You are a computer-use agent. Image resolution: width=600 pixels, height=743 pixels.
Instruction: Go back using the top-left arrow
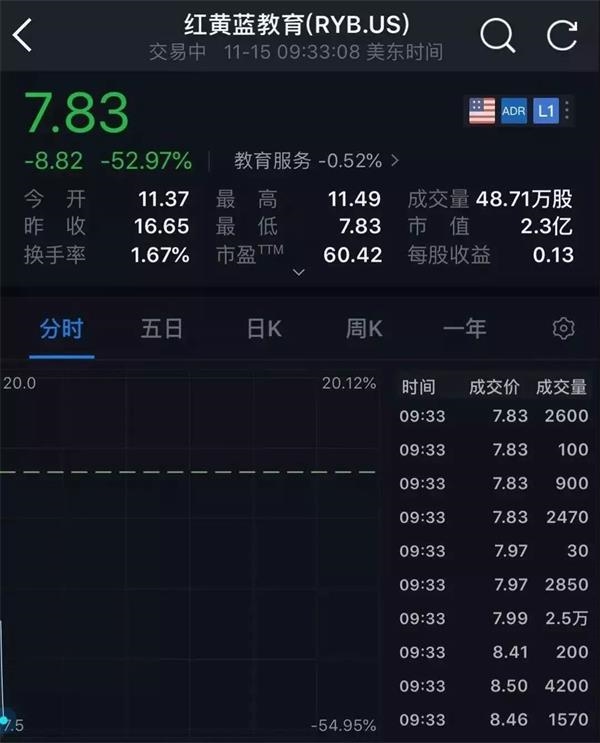23,37
